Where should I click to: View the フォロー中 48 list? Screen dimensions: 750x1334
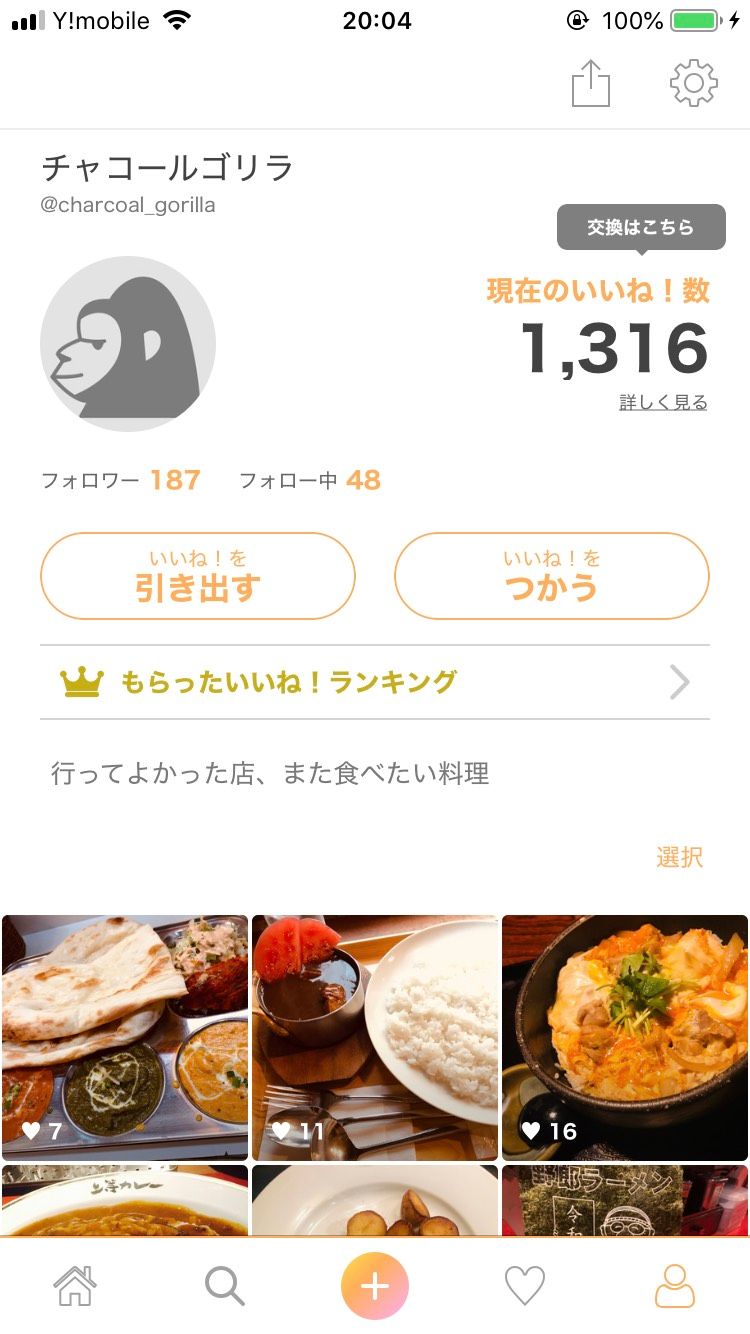[310, 481]
